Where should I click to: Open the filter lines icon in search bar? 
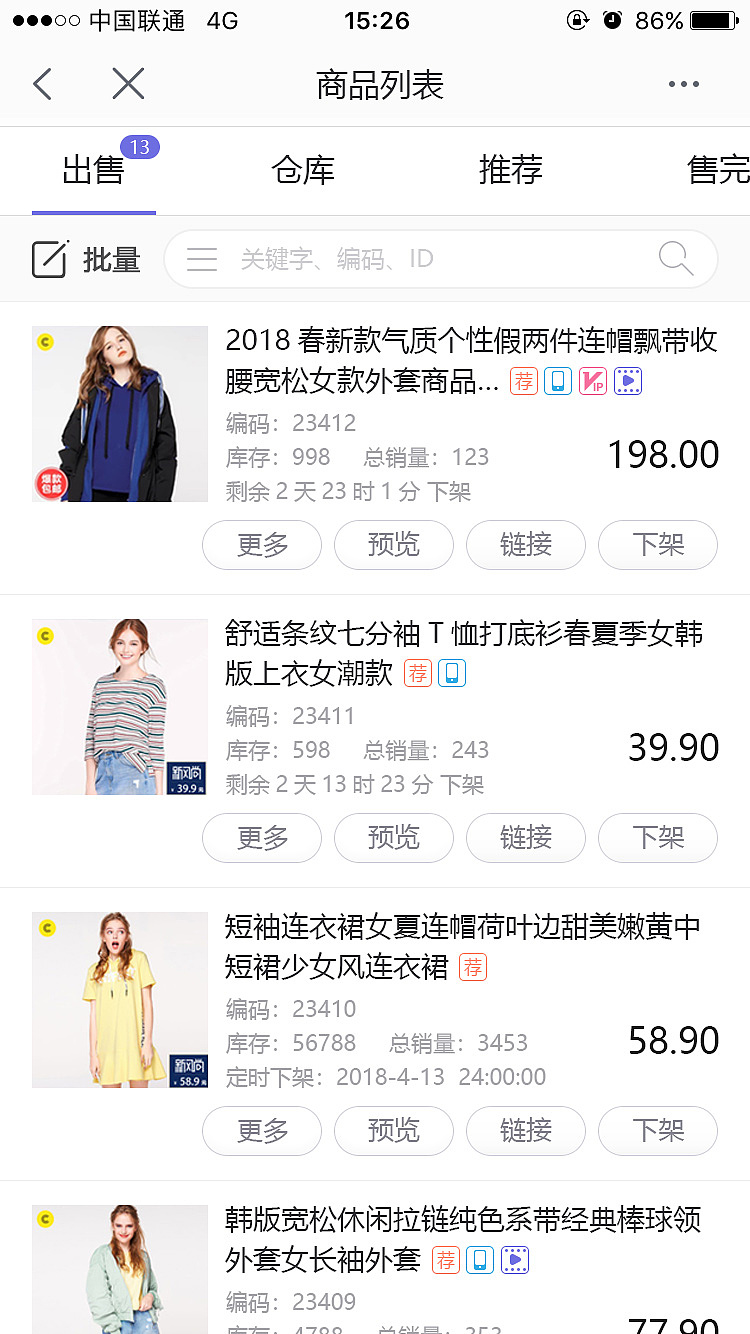202,258
